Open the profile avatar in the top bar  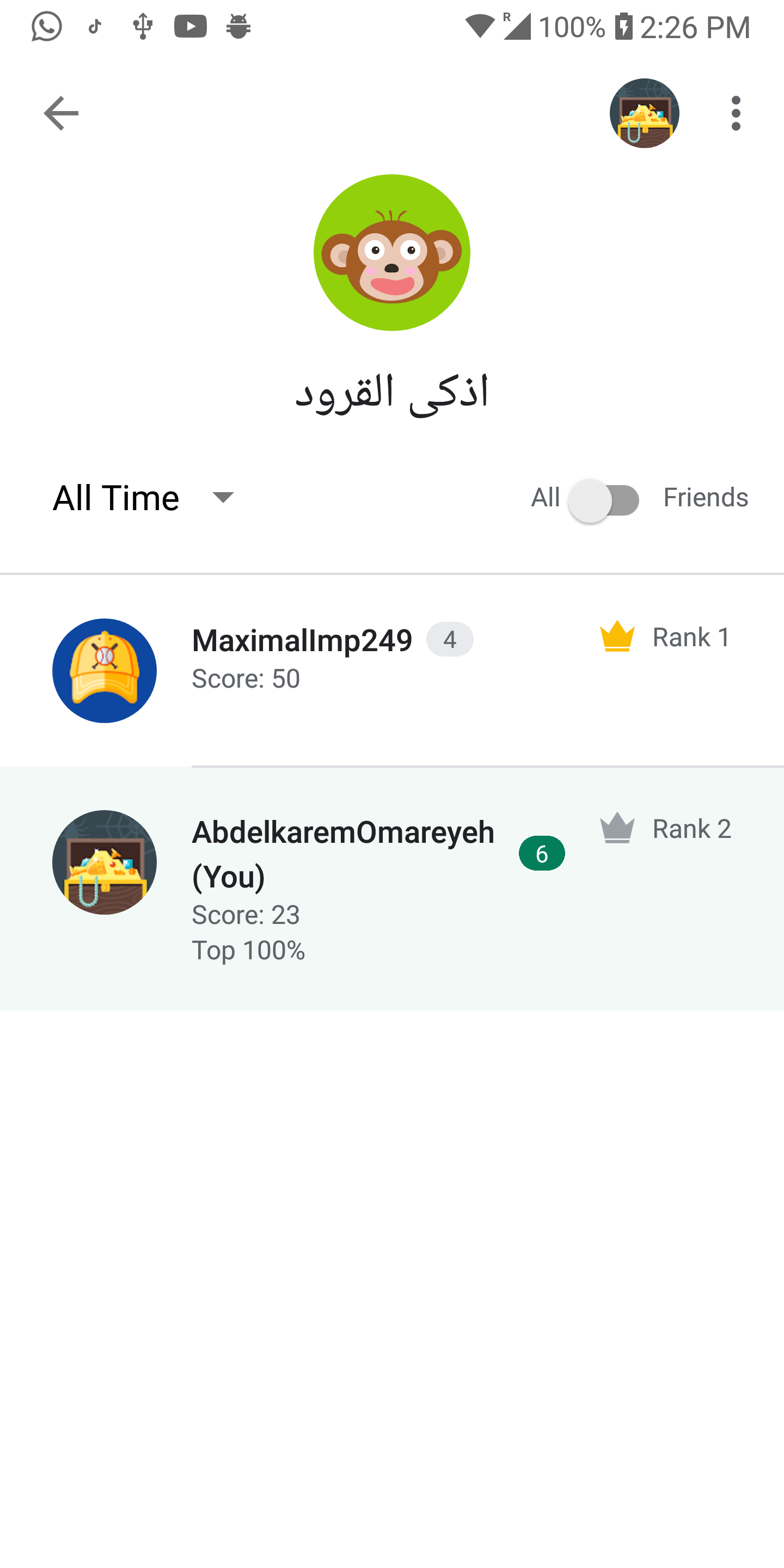pyautogui.click(x=644, y=113)
